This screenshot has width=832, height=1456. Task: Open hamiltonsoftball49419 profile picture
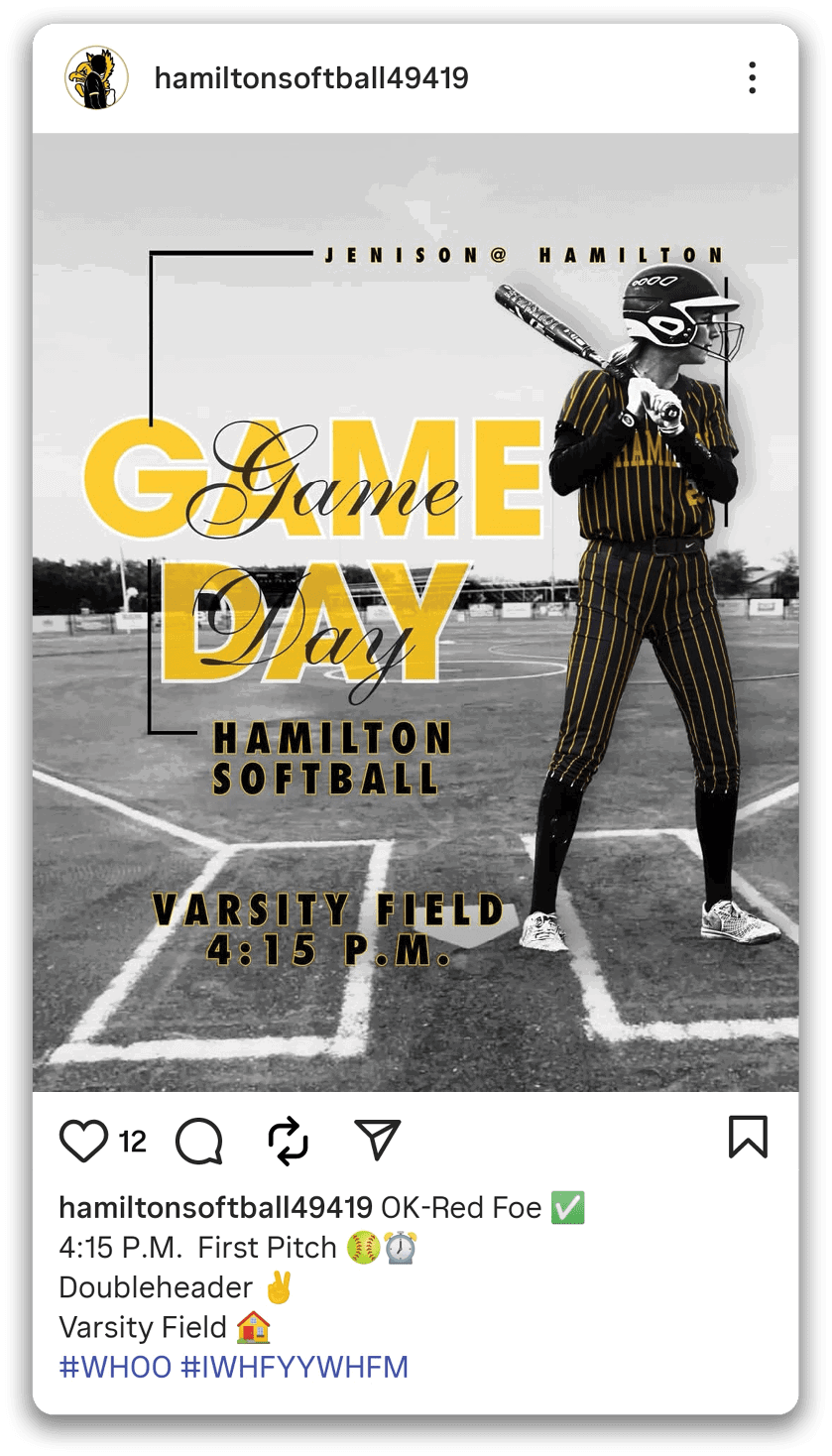[96, 78]
